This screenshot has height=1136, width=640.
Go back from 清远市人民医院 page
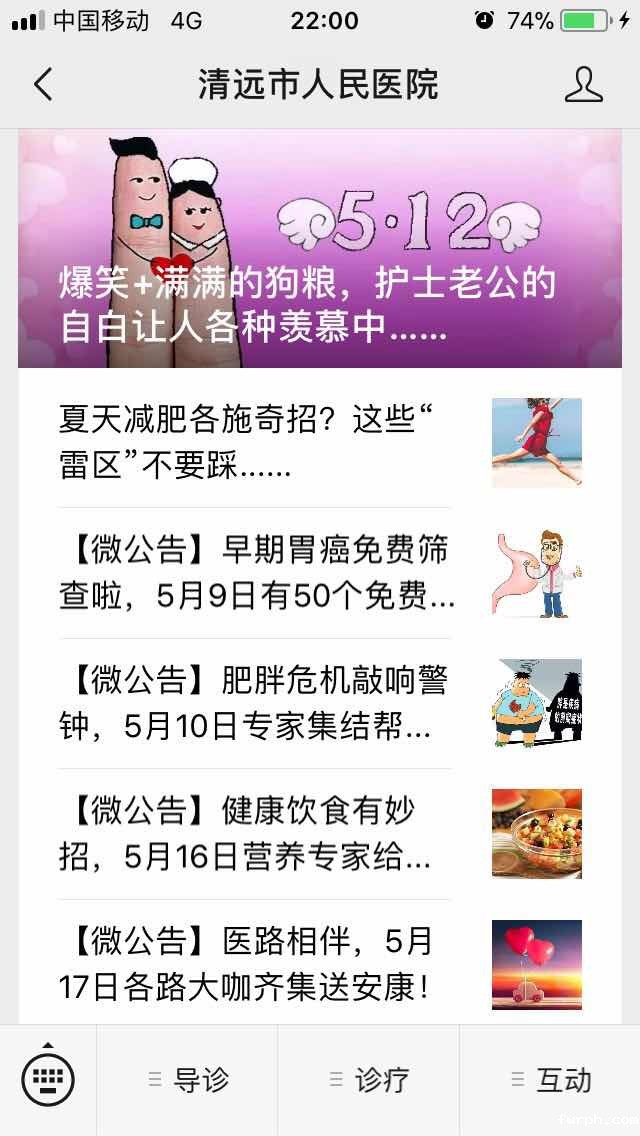(x=42, y=85)
